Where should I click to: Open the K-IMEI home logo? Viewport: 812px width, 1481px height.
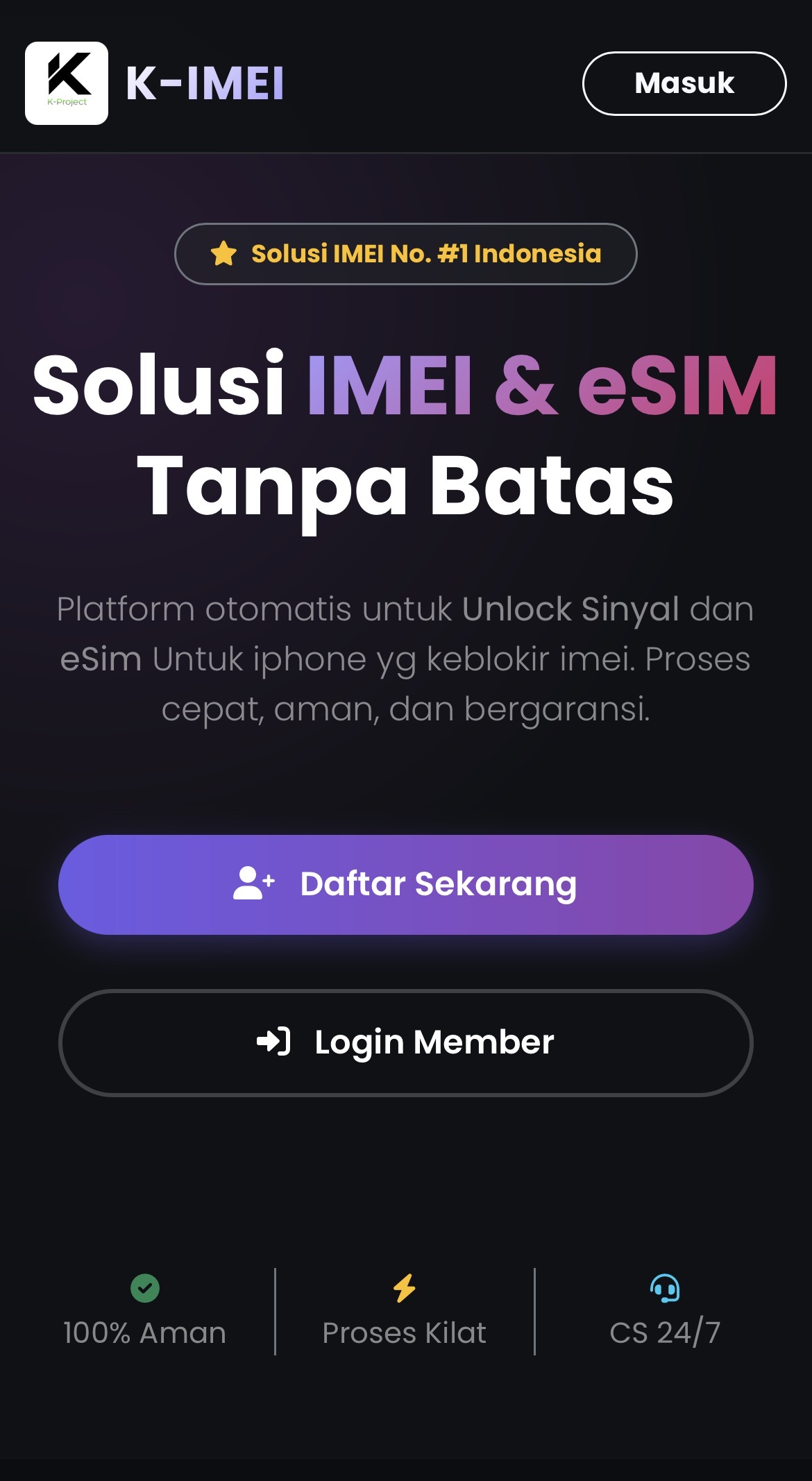click(67, 83)
